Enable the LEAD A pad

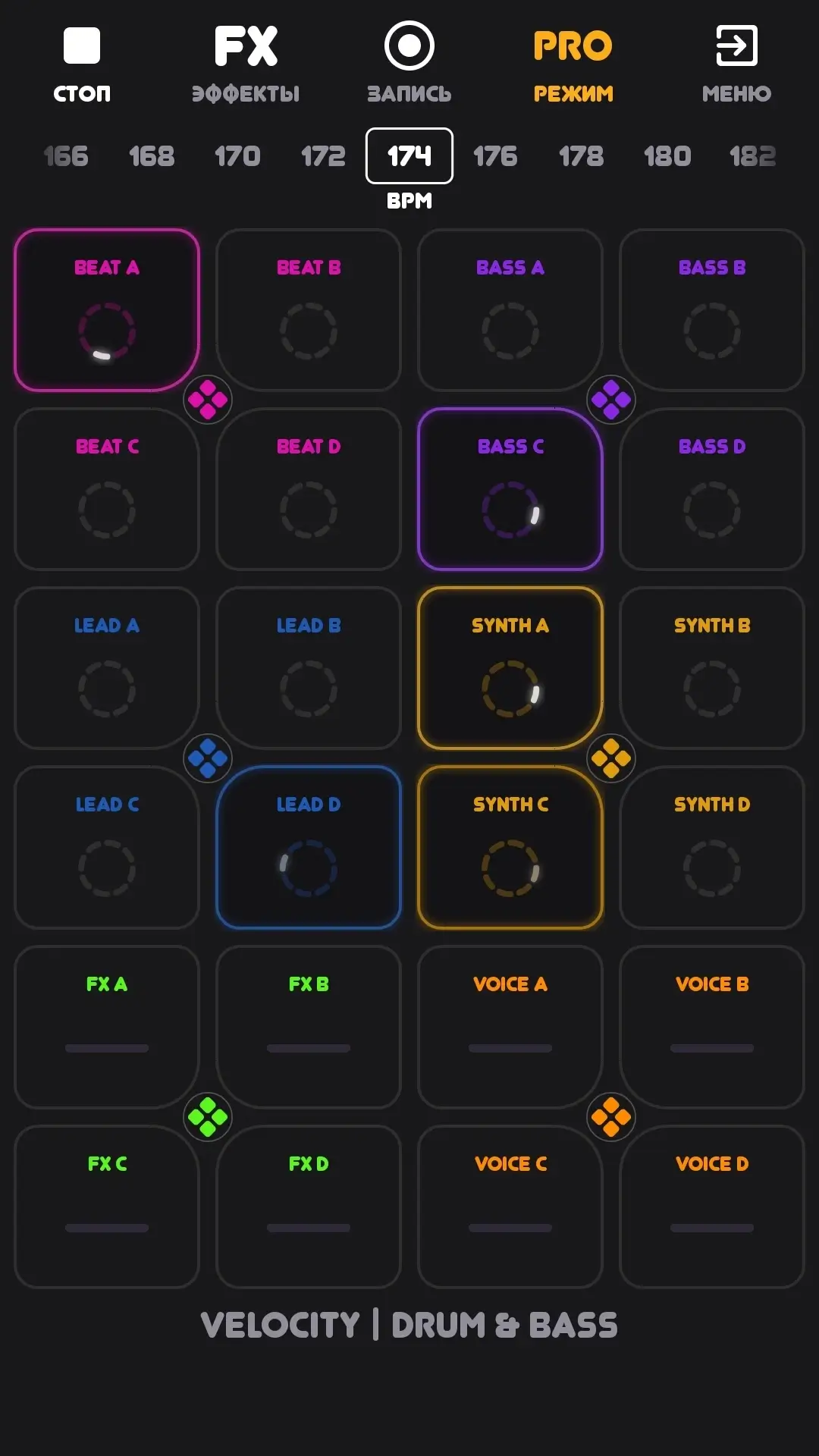point(107,668)
